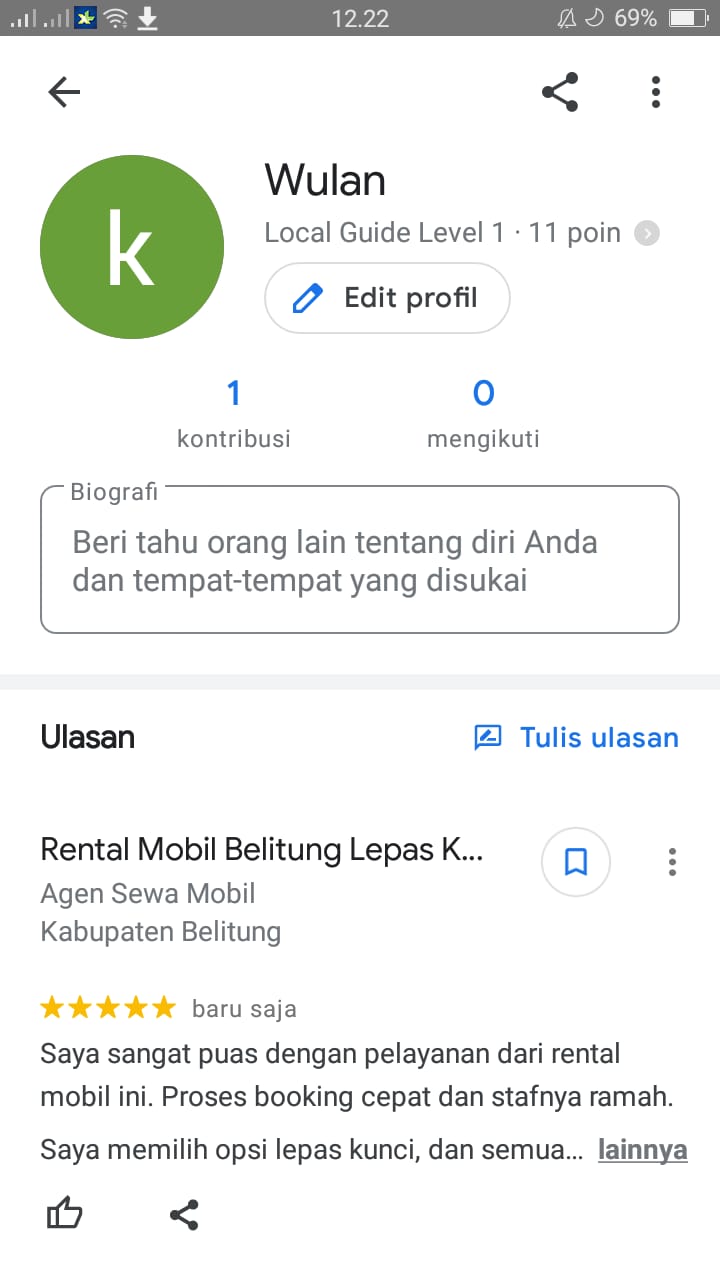
Task: Open the review's three-dot options menu
Action: (x=672, y=861)
